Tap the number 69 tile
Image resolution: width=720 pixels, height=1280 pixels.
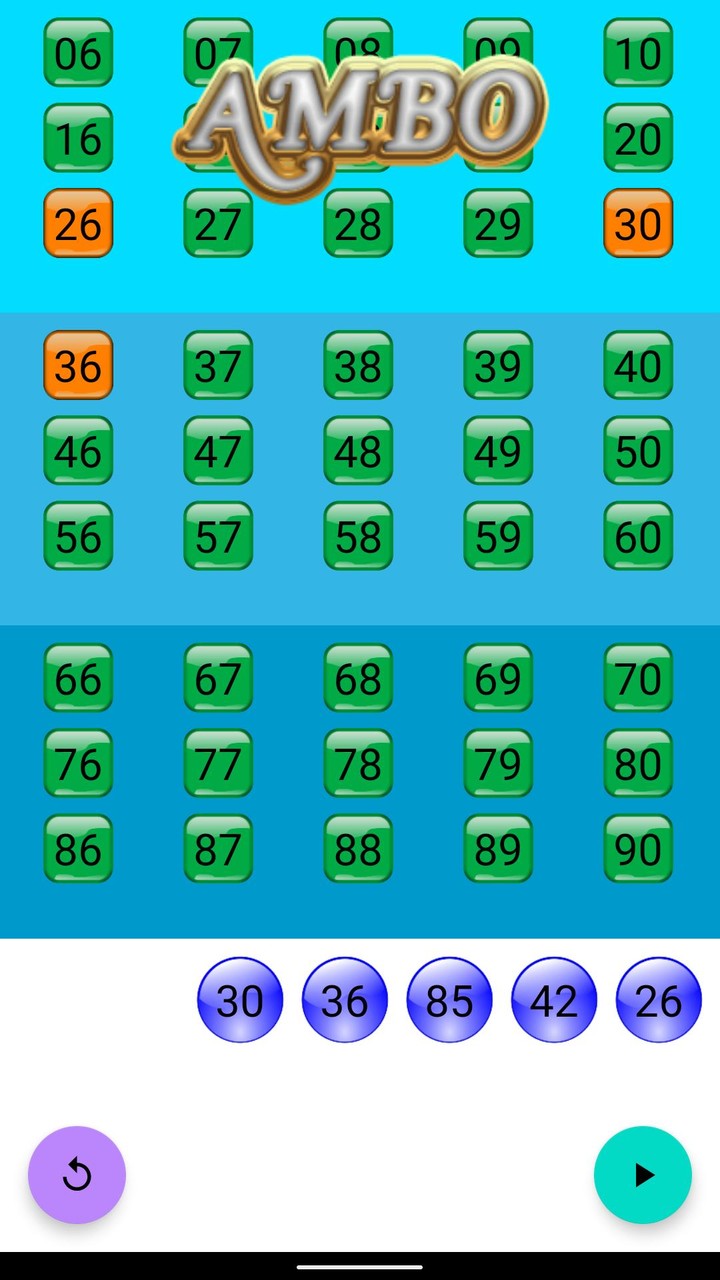(498, 679)
